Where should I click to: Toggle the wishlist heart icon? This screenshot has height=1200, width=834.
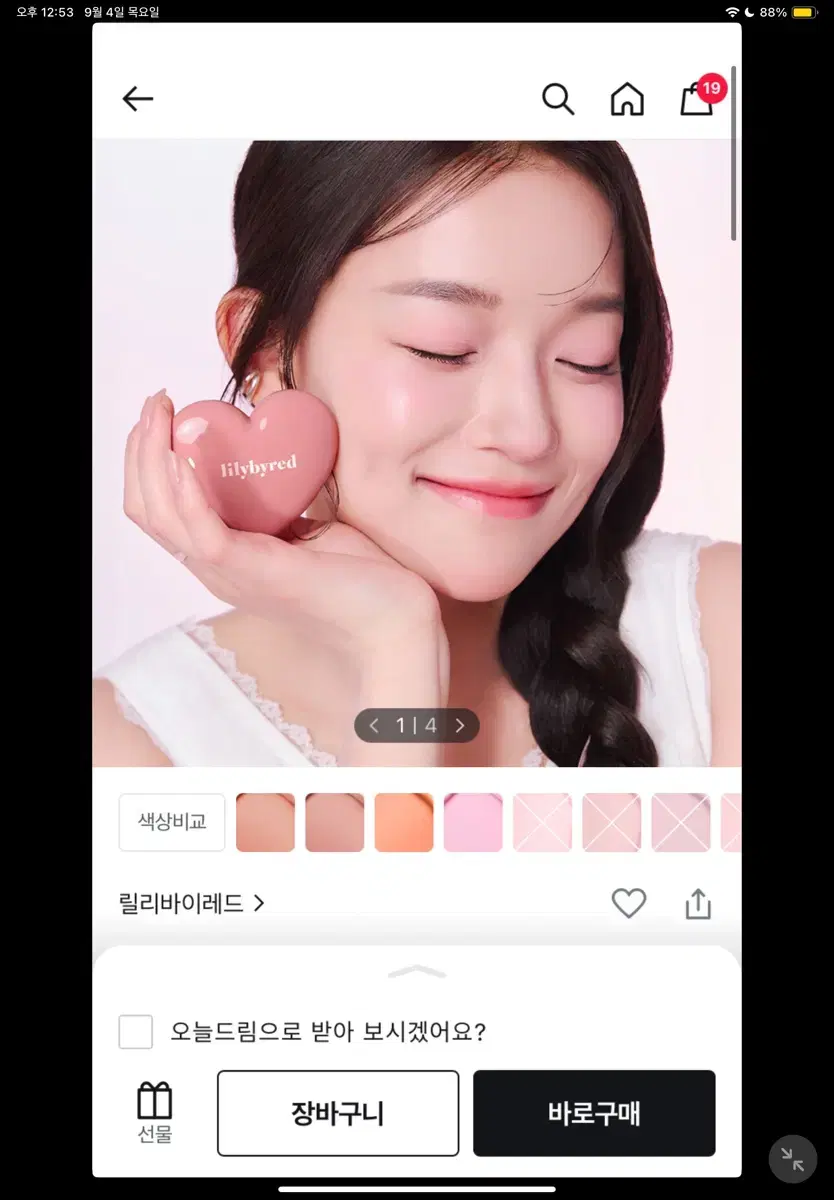629,902
